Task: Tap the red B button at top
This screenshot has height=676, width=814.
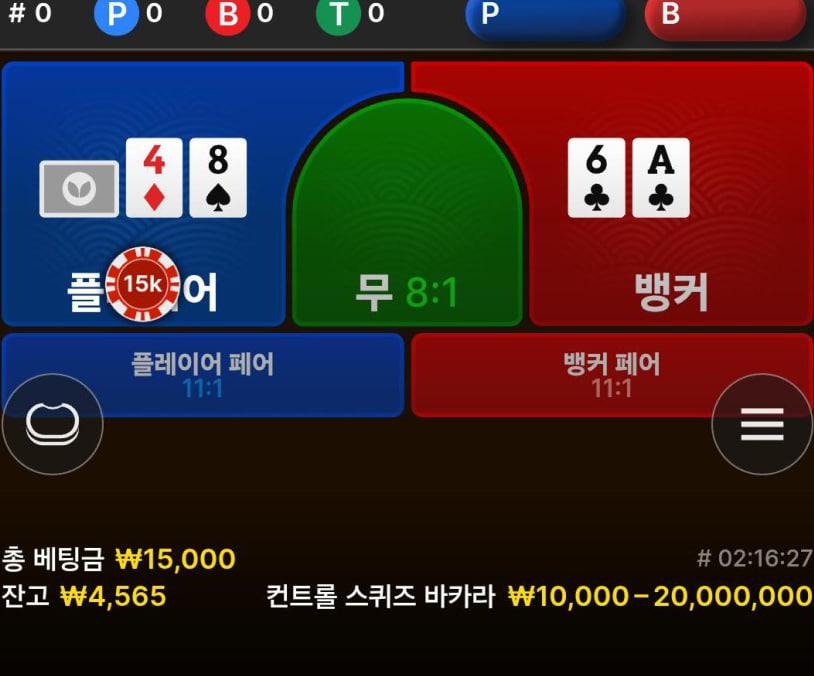Action: tap(724, 15)
